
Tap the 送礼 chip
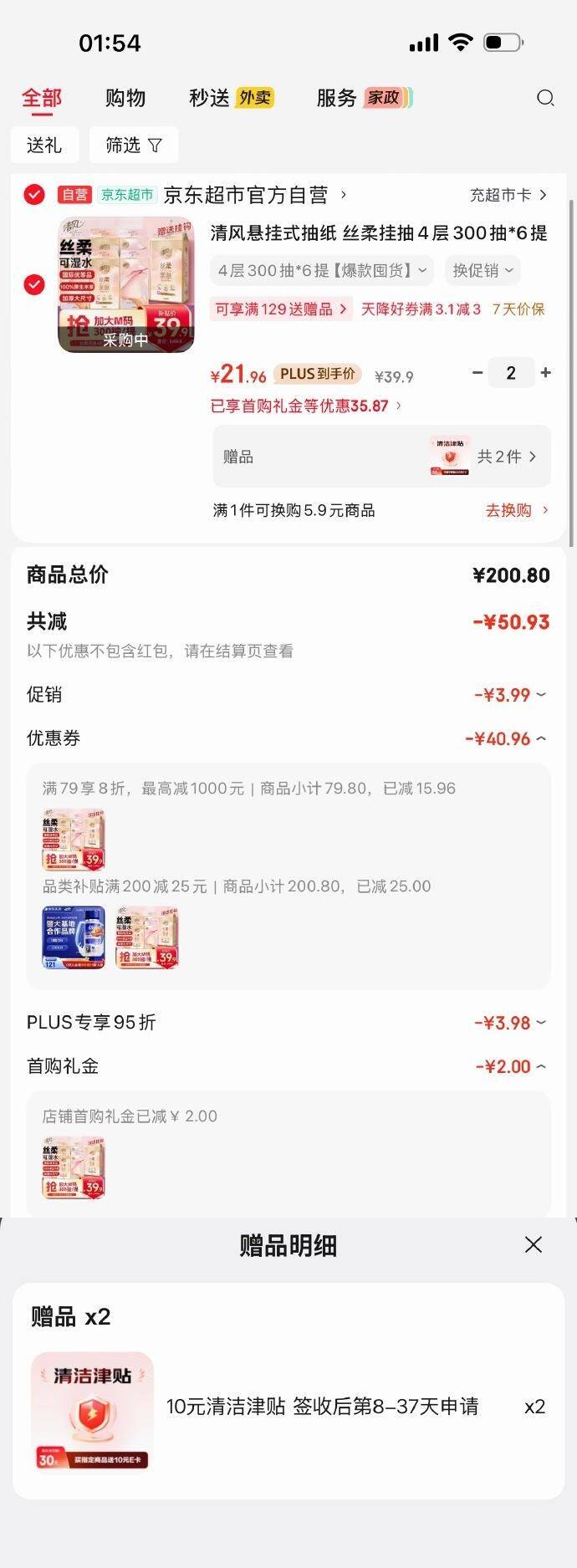point(44,146)
